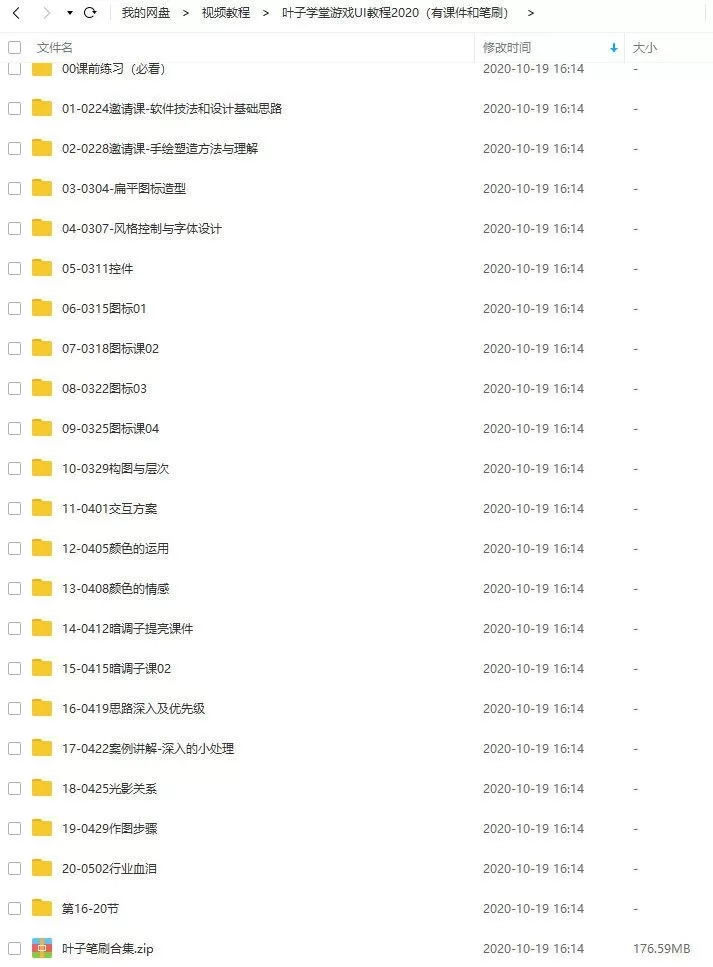The height and width of the screenshot is (967, 713).
Task: Tick the select-all checkbox by 文件名
Action: 14,47
